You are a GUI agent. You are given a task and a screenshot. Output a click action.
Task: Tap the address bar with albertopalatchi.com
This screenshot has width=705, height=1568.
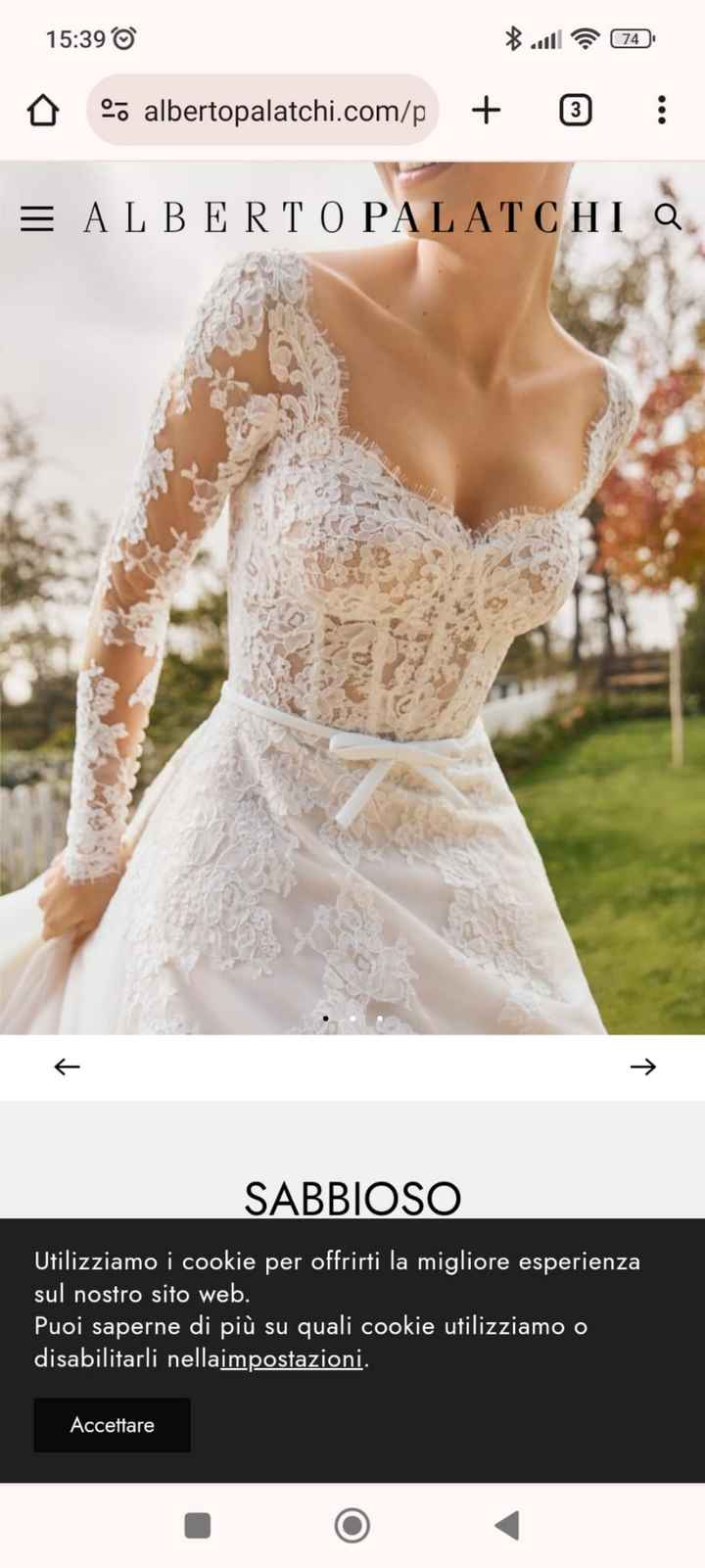284,111
